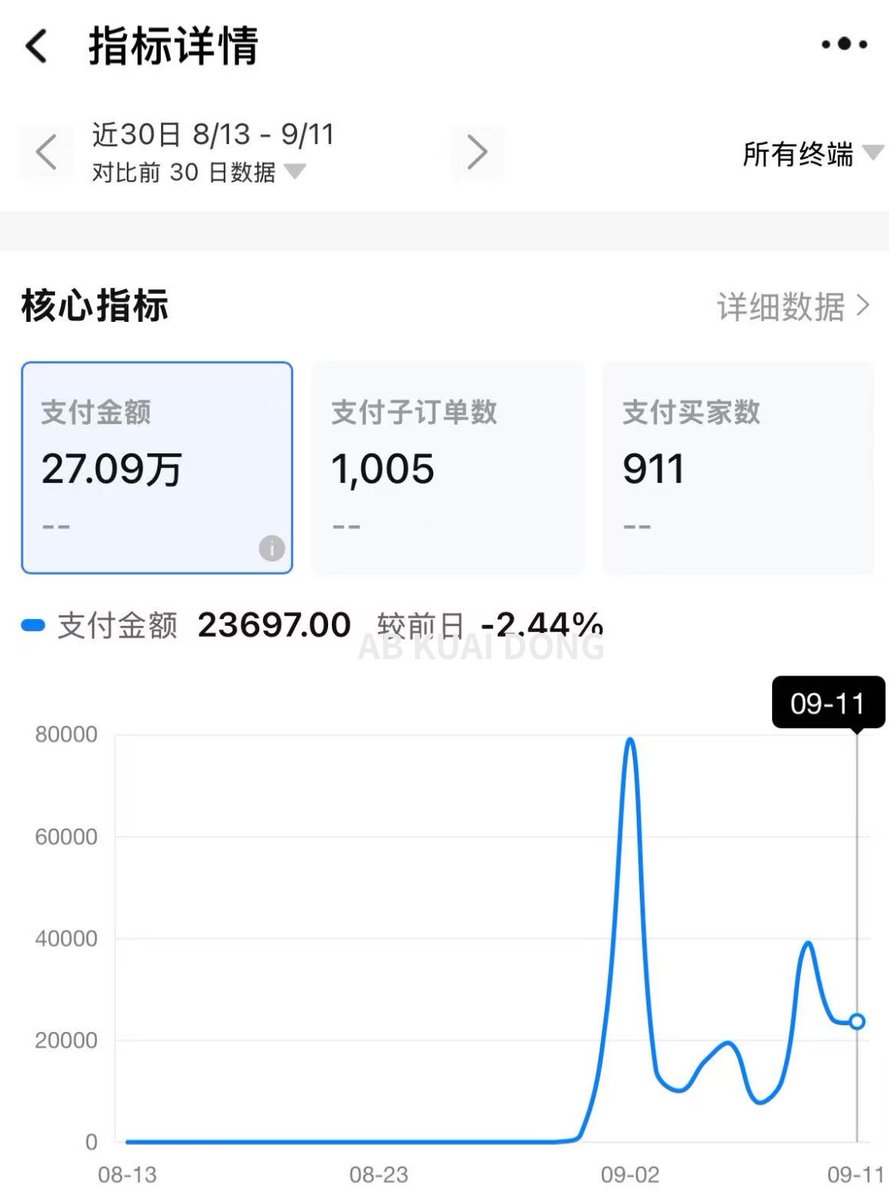Open 详细数据 details link

tap(794, 307)
